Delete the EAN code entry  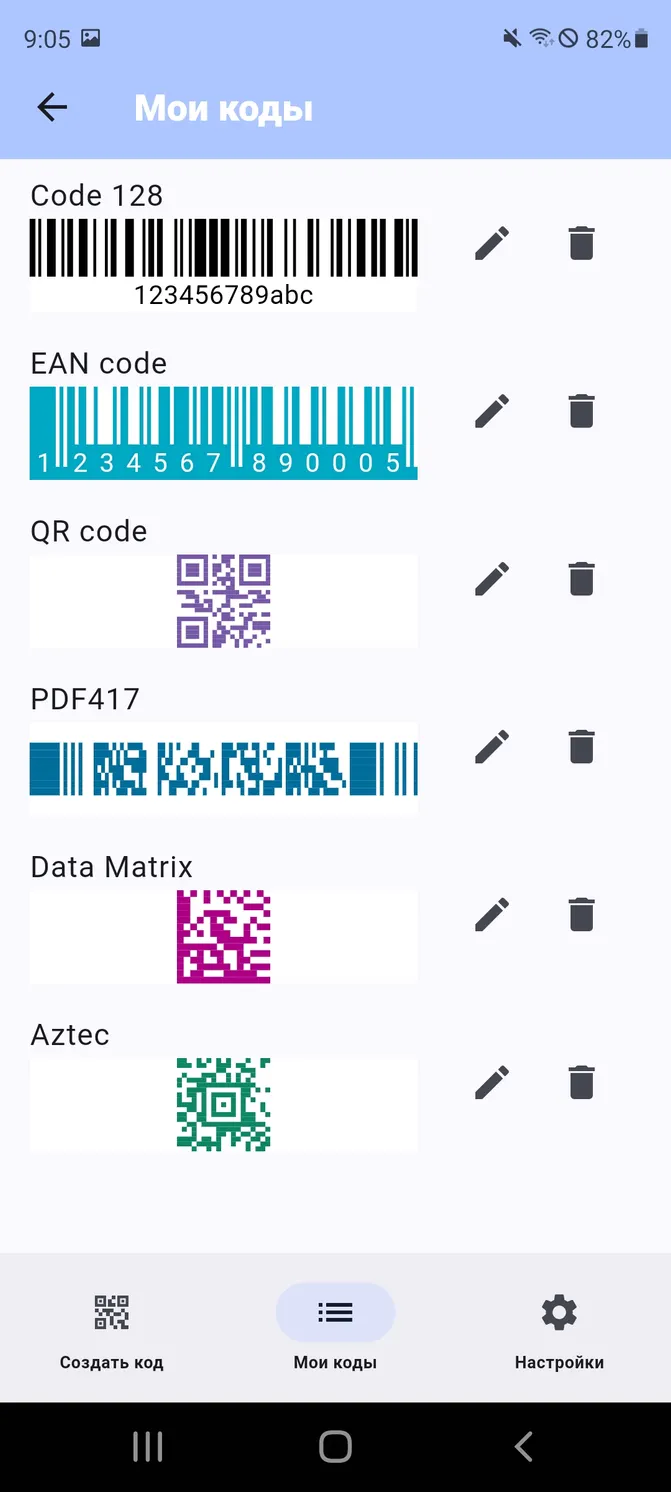581,411
